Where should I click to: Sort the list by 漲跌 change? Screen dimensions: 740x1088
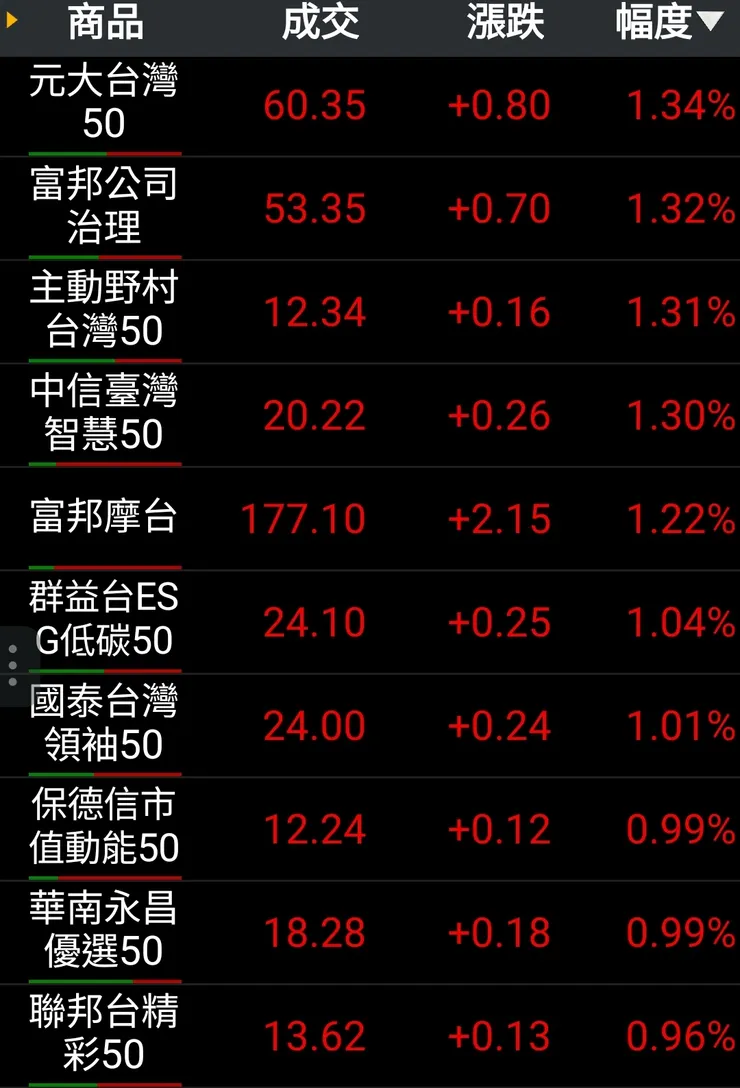tap(505, 24)
